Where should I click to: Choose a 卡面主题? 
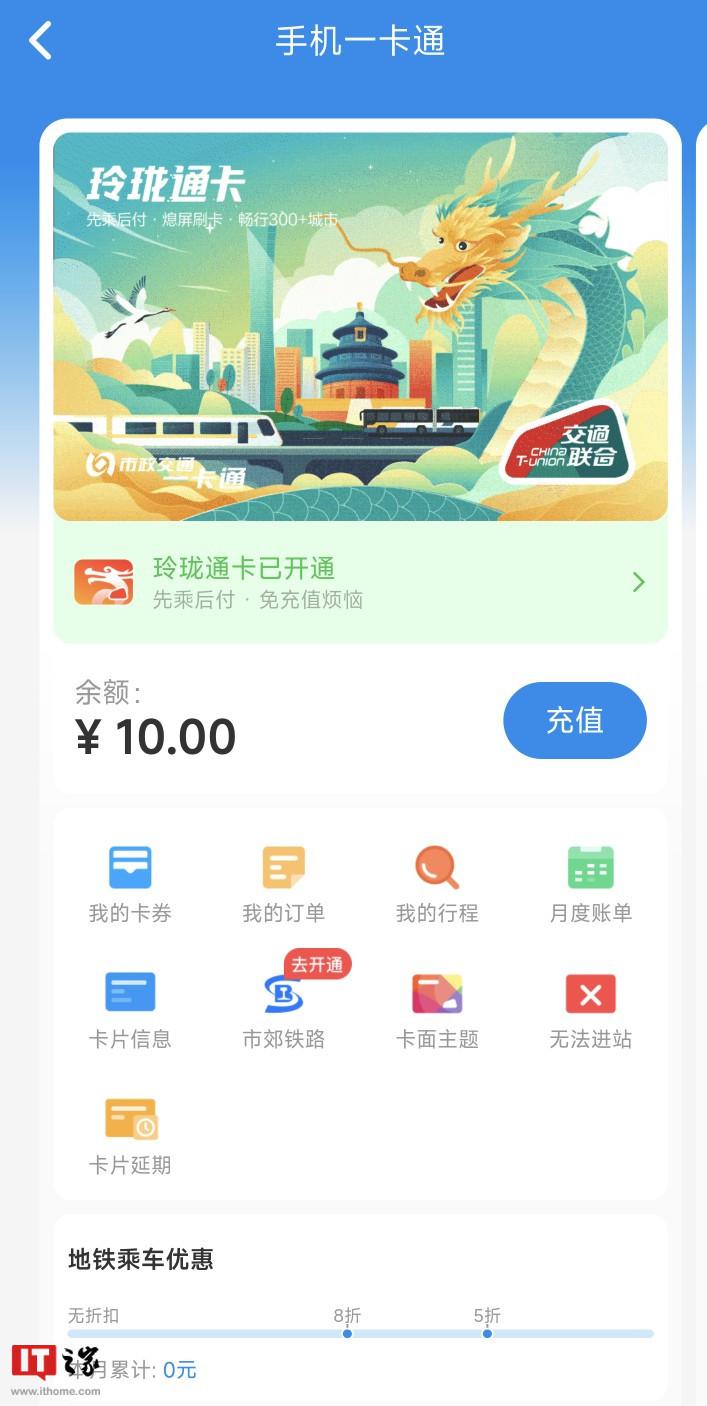(x=437, y=1009)
